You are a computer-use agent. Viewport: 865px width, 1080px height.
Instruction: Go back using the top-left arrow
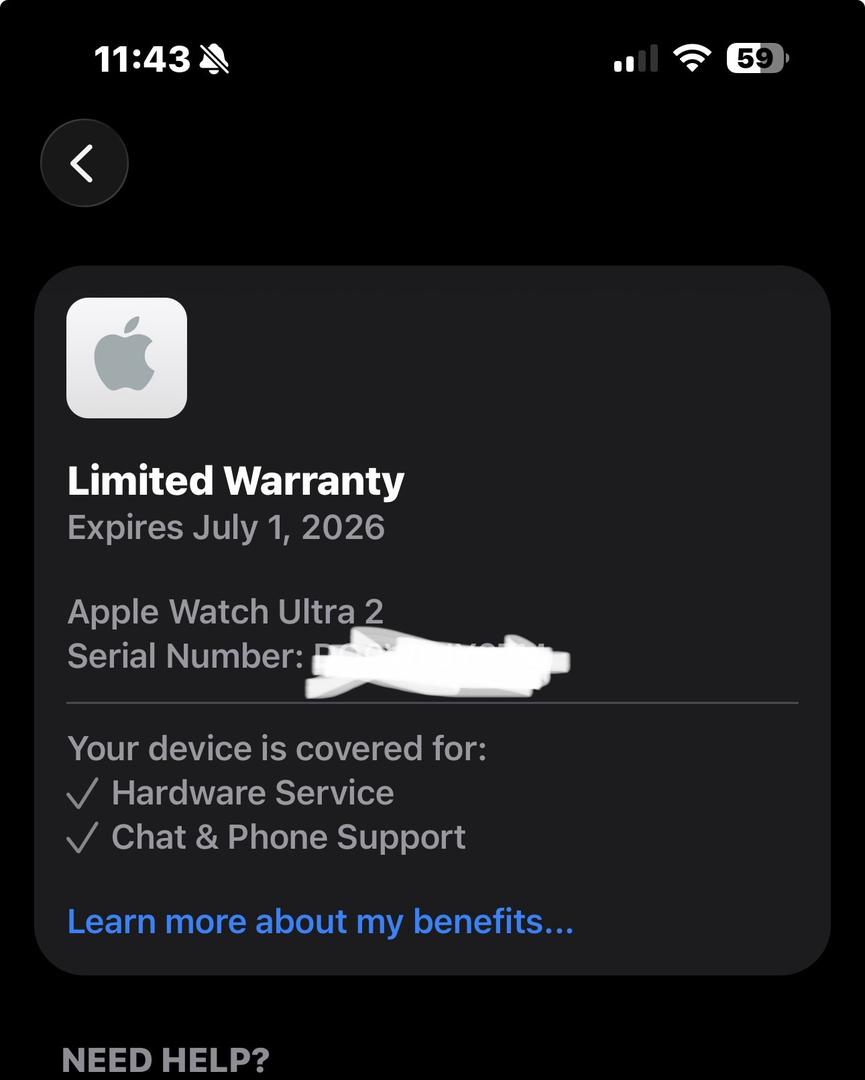[84, 163]
